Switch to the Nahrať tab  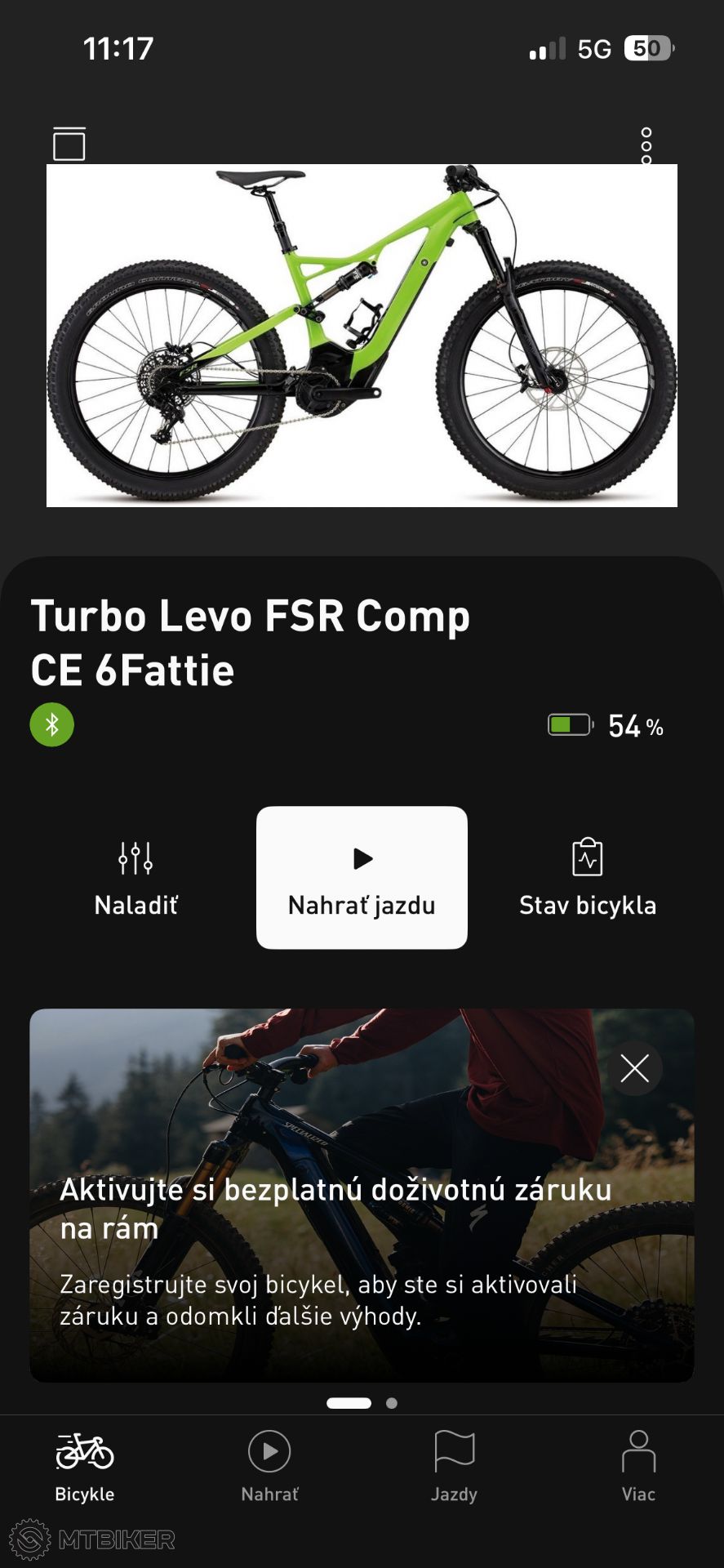pos(269,1466)
